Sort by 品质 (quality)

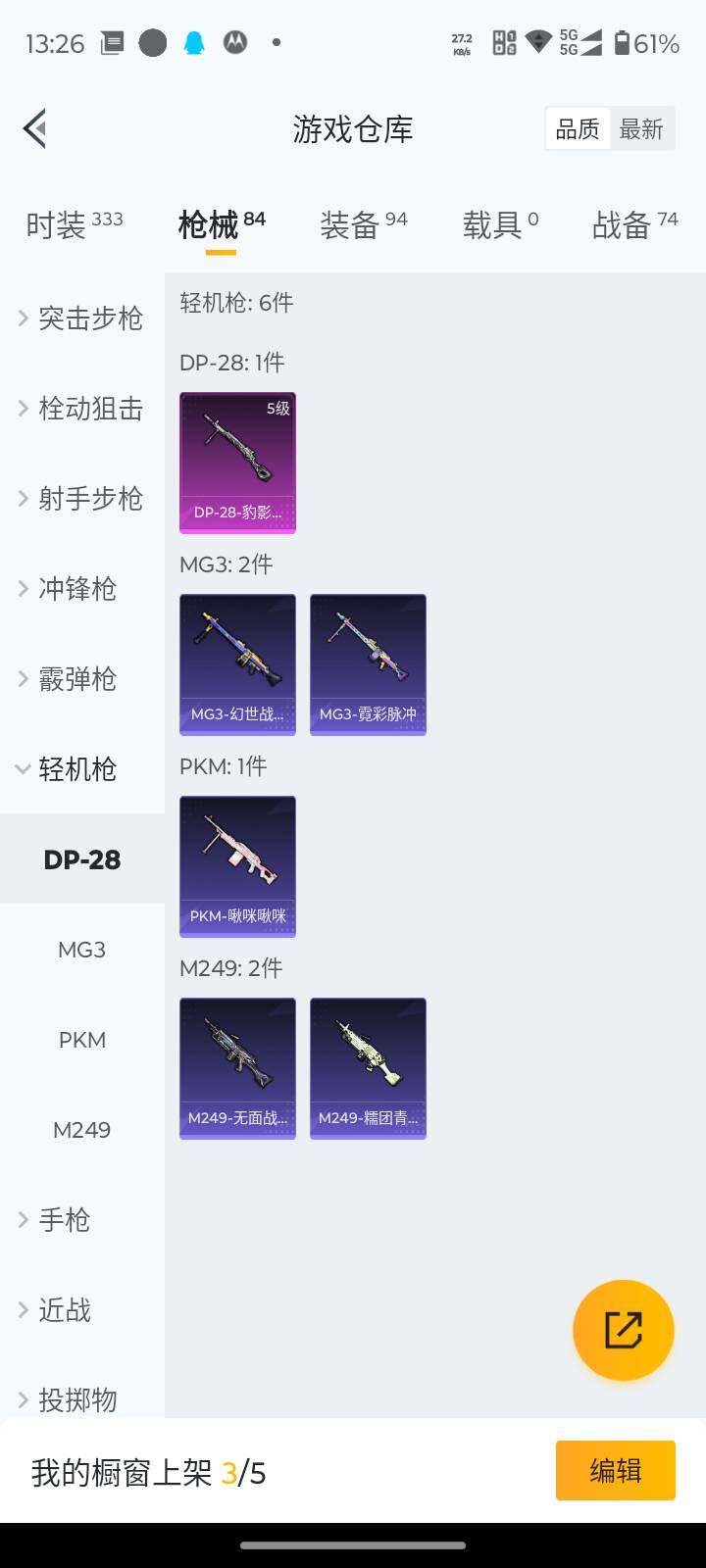[x=578, y=129]
